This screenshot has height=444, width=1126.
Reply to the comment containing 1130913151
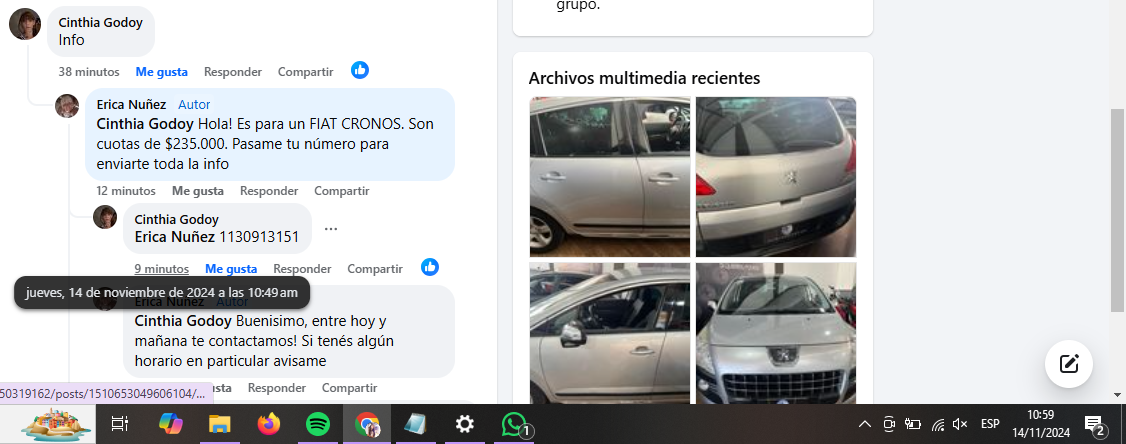[x=302, y=269]
